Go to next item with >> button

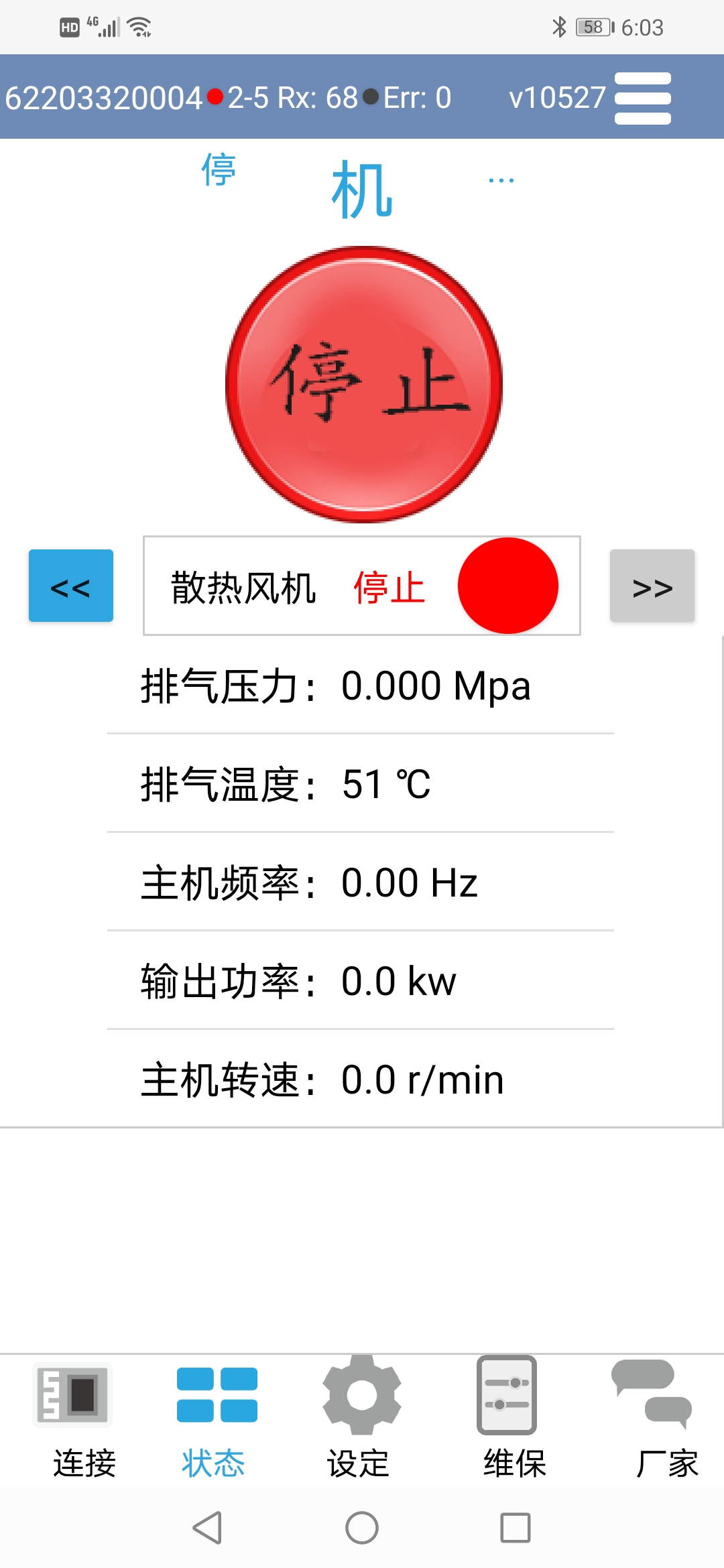(x=652, y=586)
